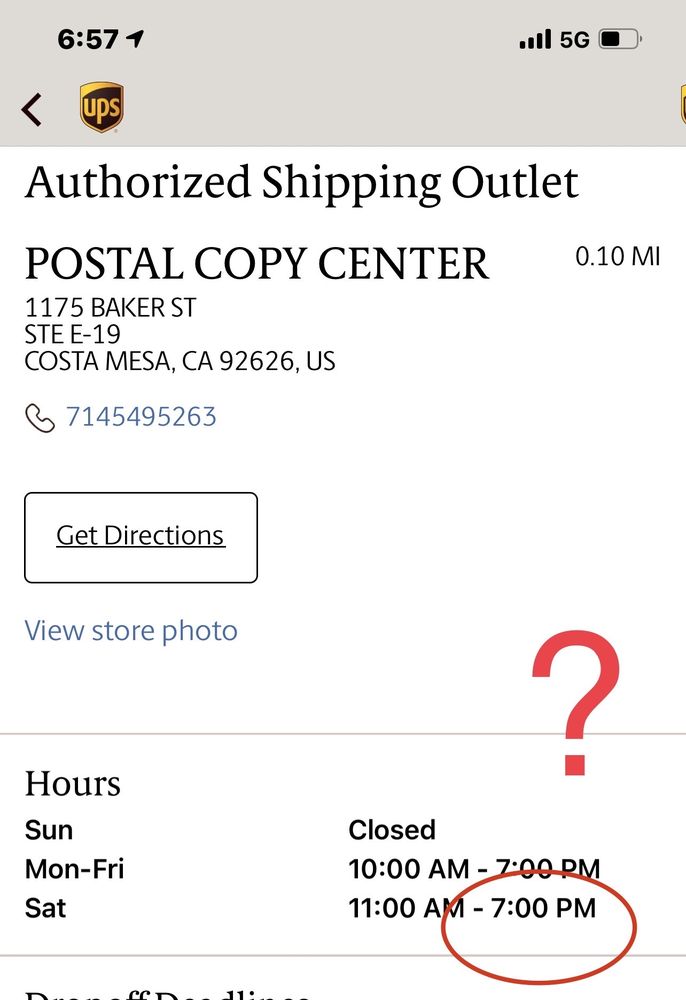The height and width of the screenshot is (1000, 686).
Task: Open the View store photo link
Action: [131, 631]
